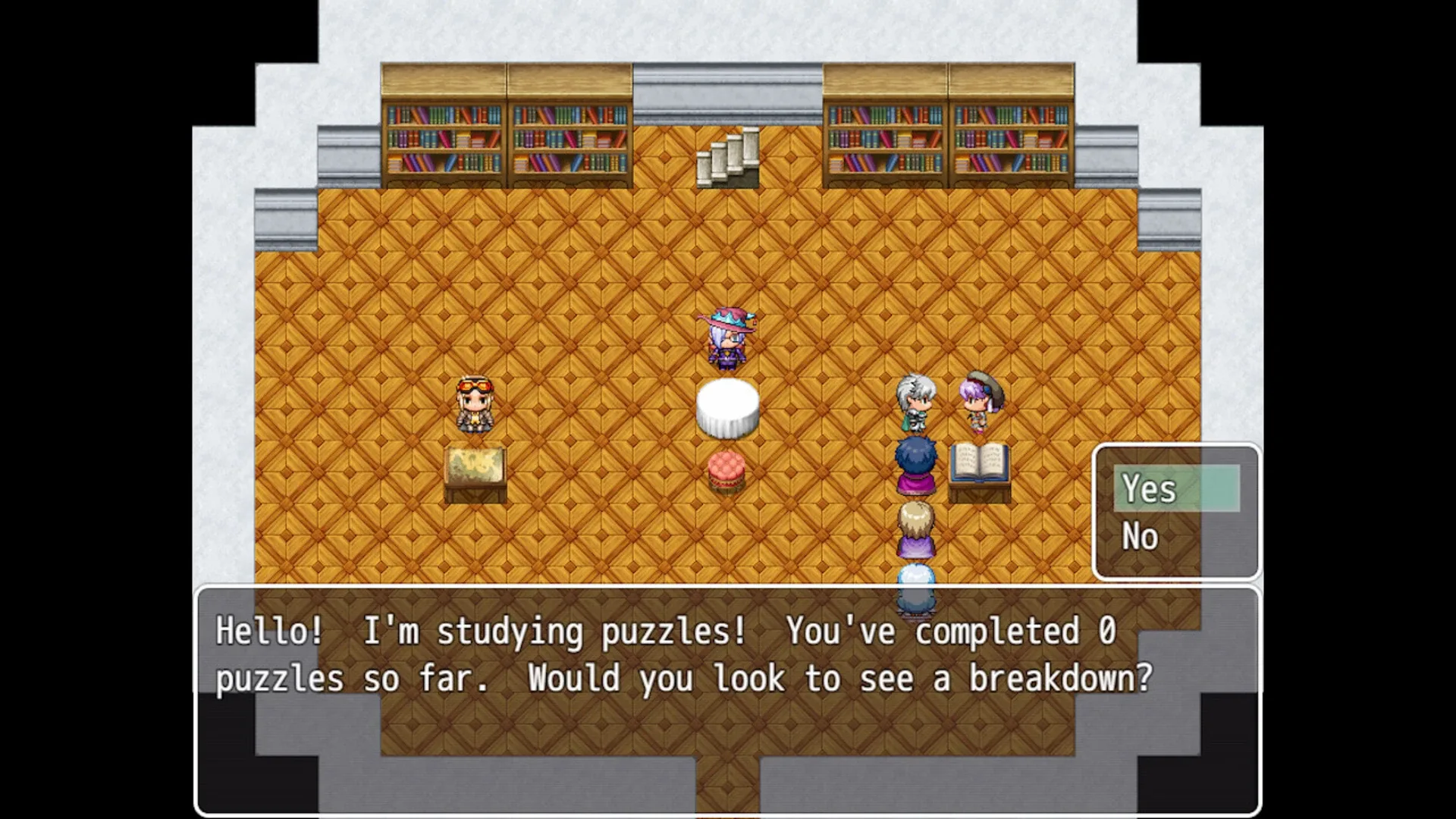This screenshot has height=819, width=1456.
Task: Select No to decline the breakdown
Action: tap(1141, 537)
